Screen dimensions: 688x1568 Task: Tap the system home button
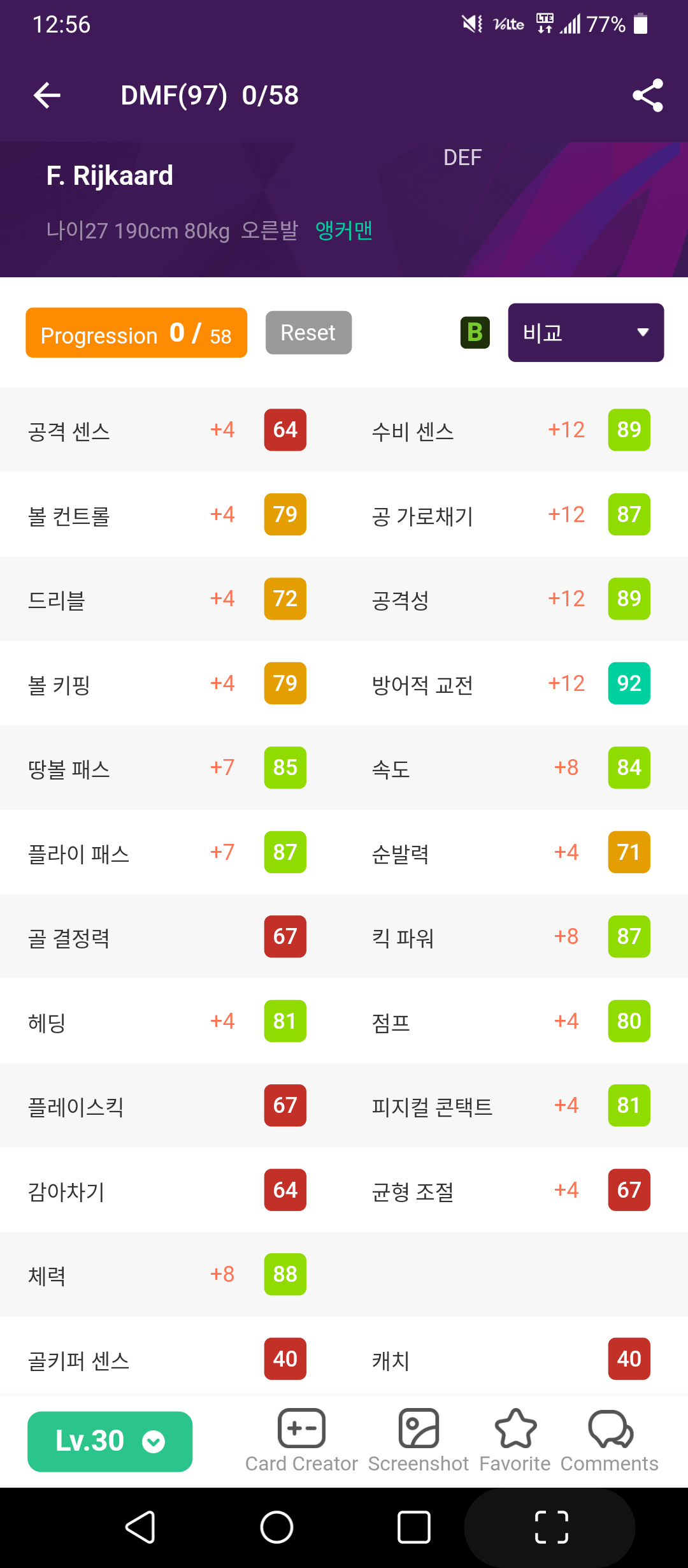click(x=276, y=1527)
